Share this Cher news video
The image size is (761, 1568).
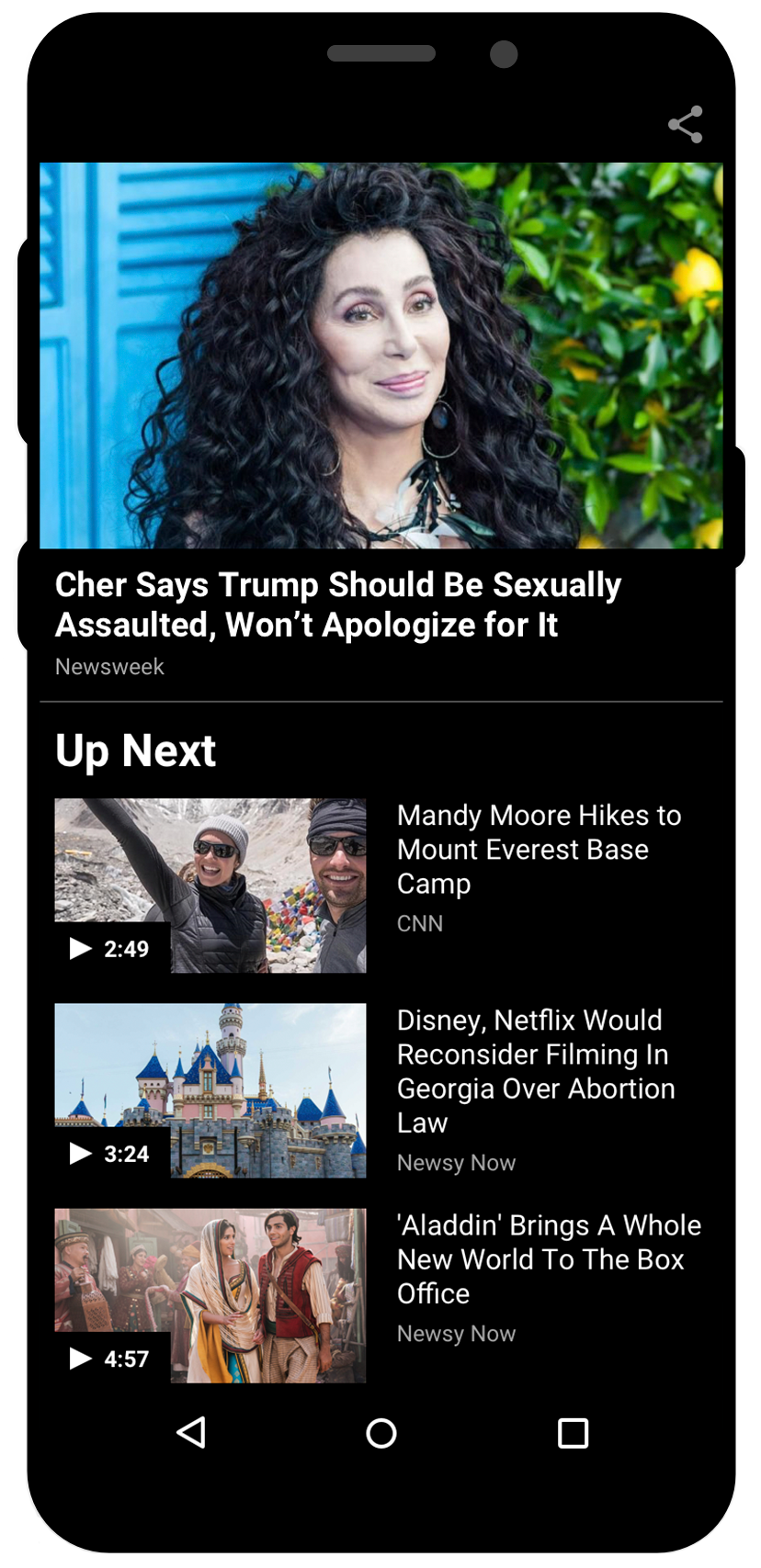coord(686,125)
